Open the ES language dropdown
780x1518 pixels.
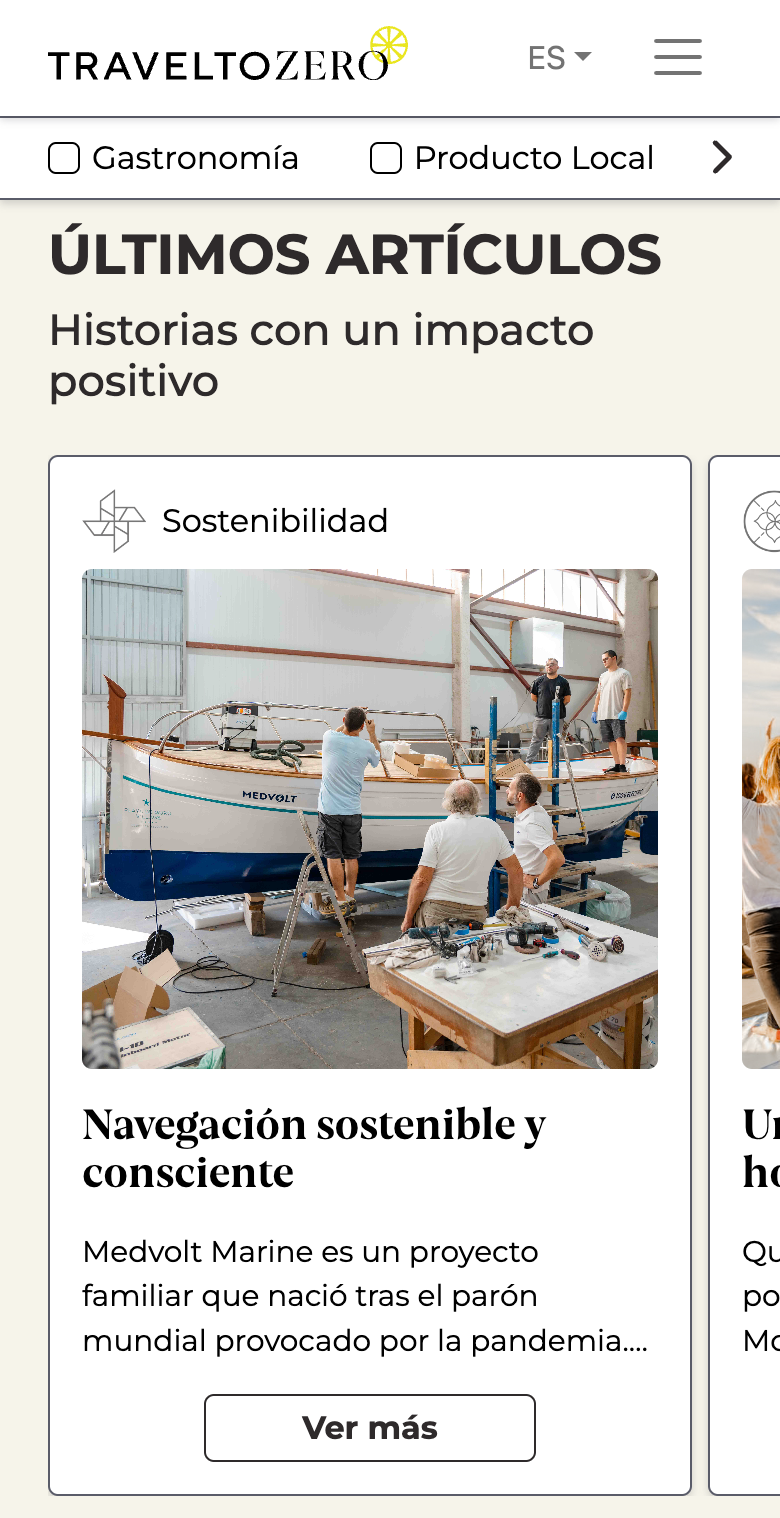[558, 58]
